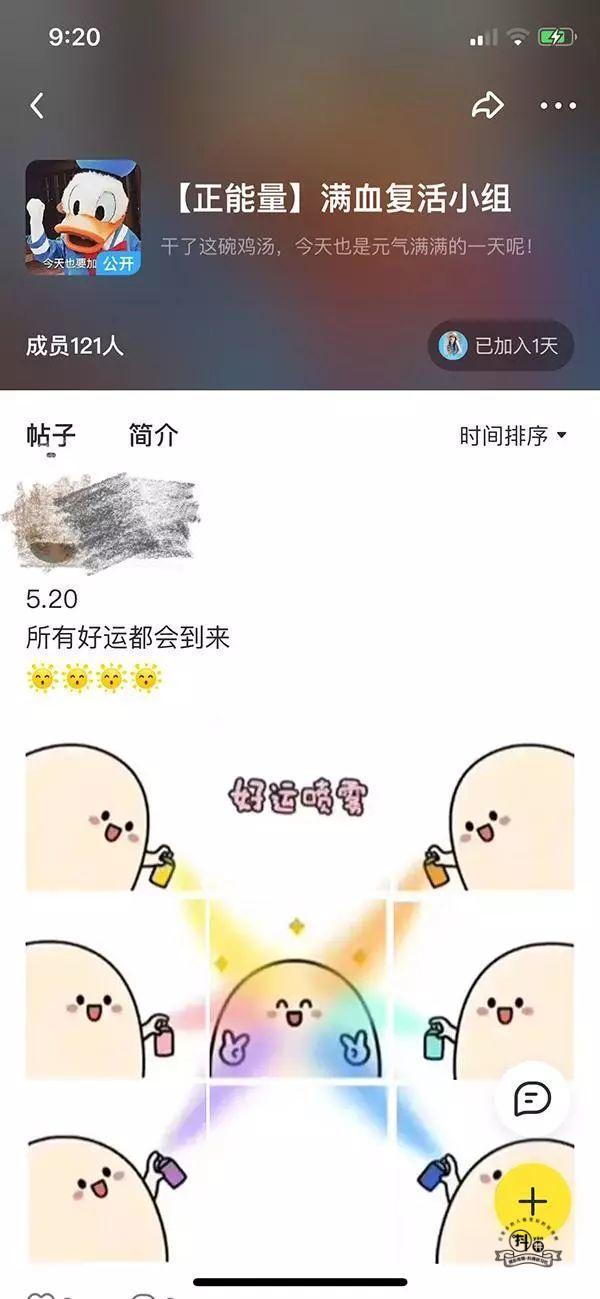Expand the 时间排序 sort dropdown
Viewport: 600px width, 1299px height.
(513, 436)
